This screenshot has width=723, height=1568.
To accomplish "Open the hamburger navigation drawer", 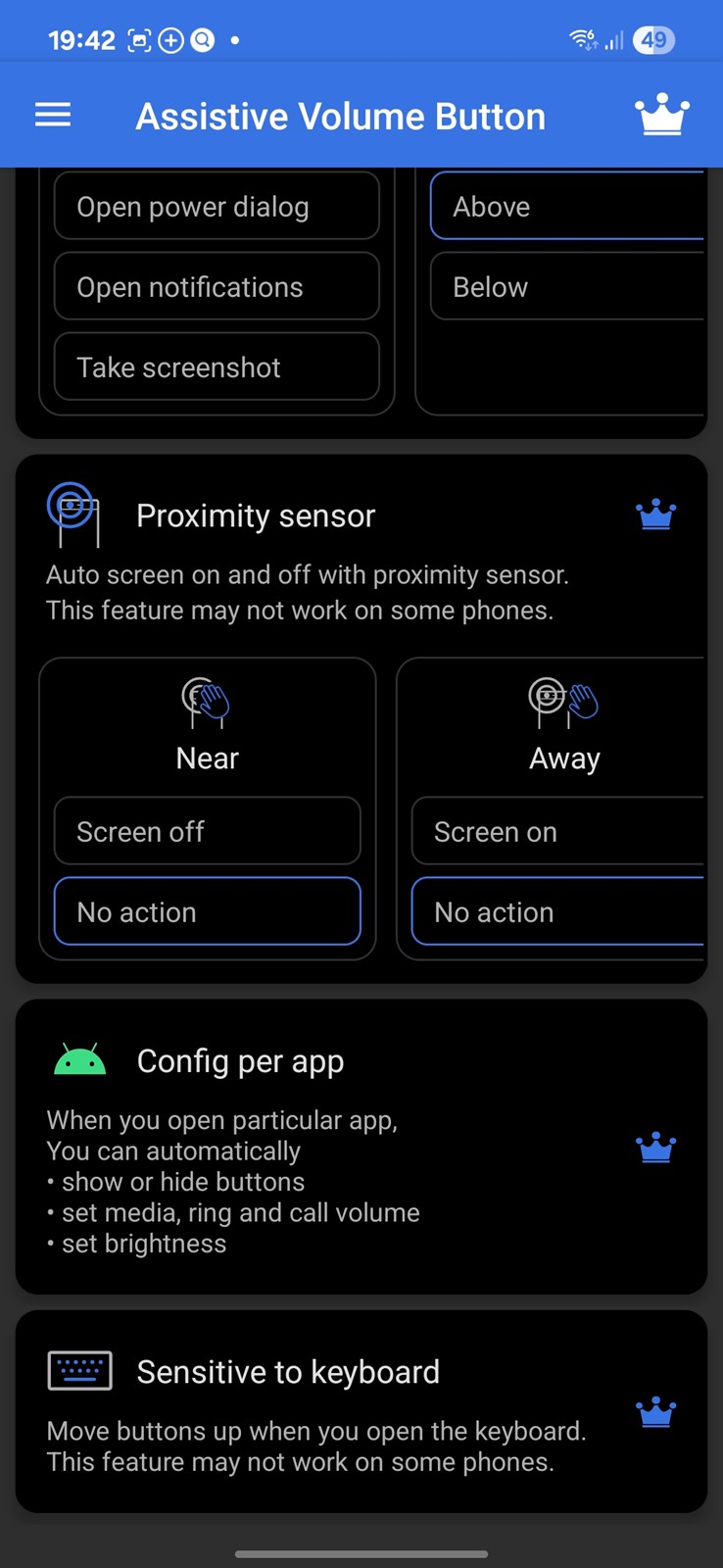I will coord(53,116).
